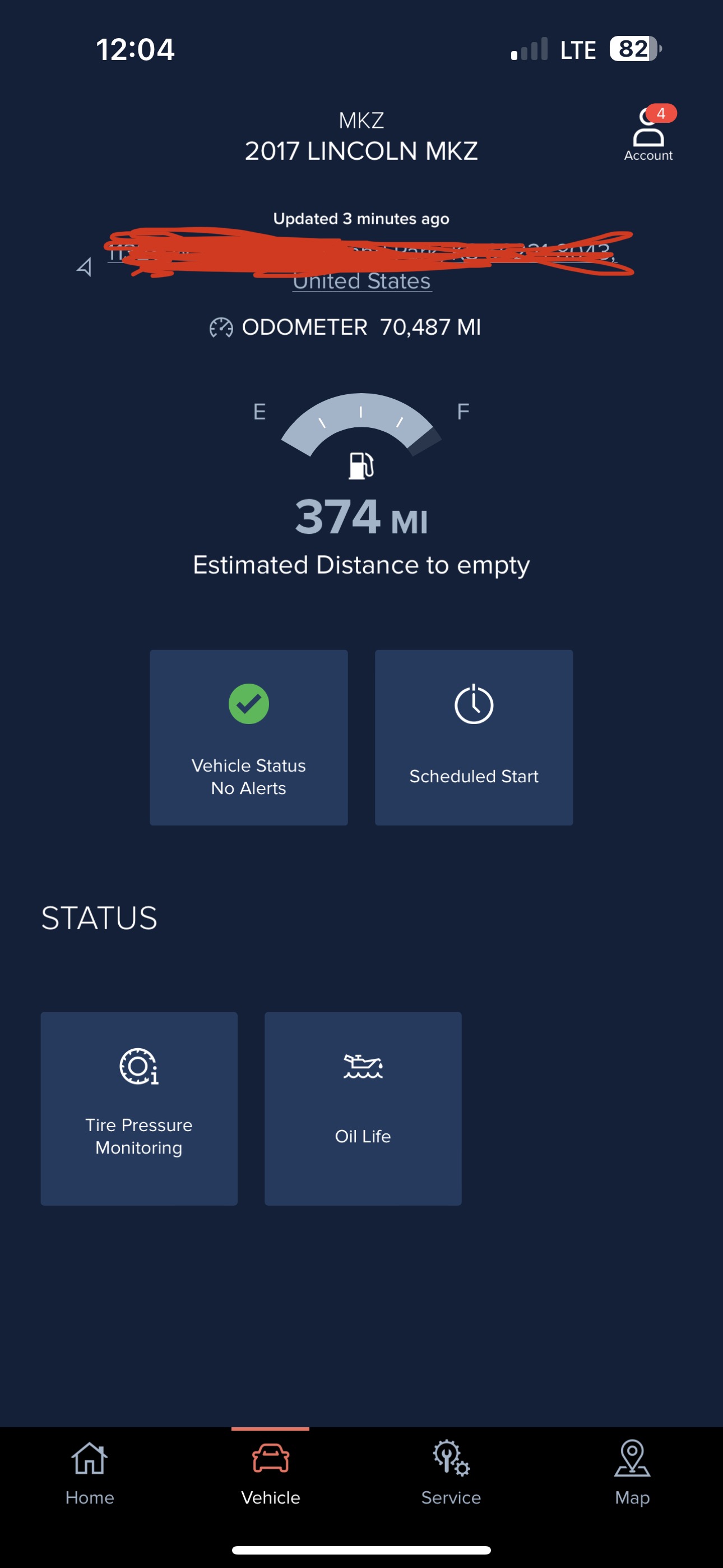Open the vehicle address link
723x1568 pixels.
362,280
